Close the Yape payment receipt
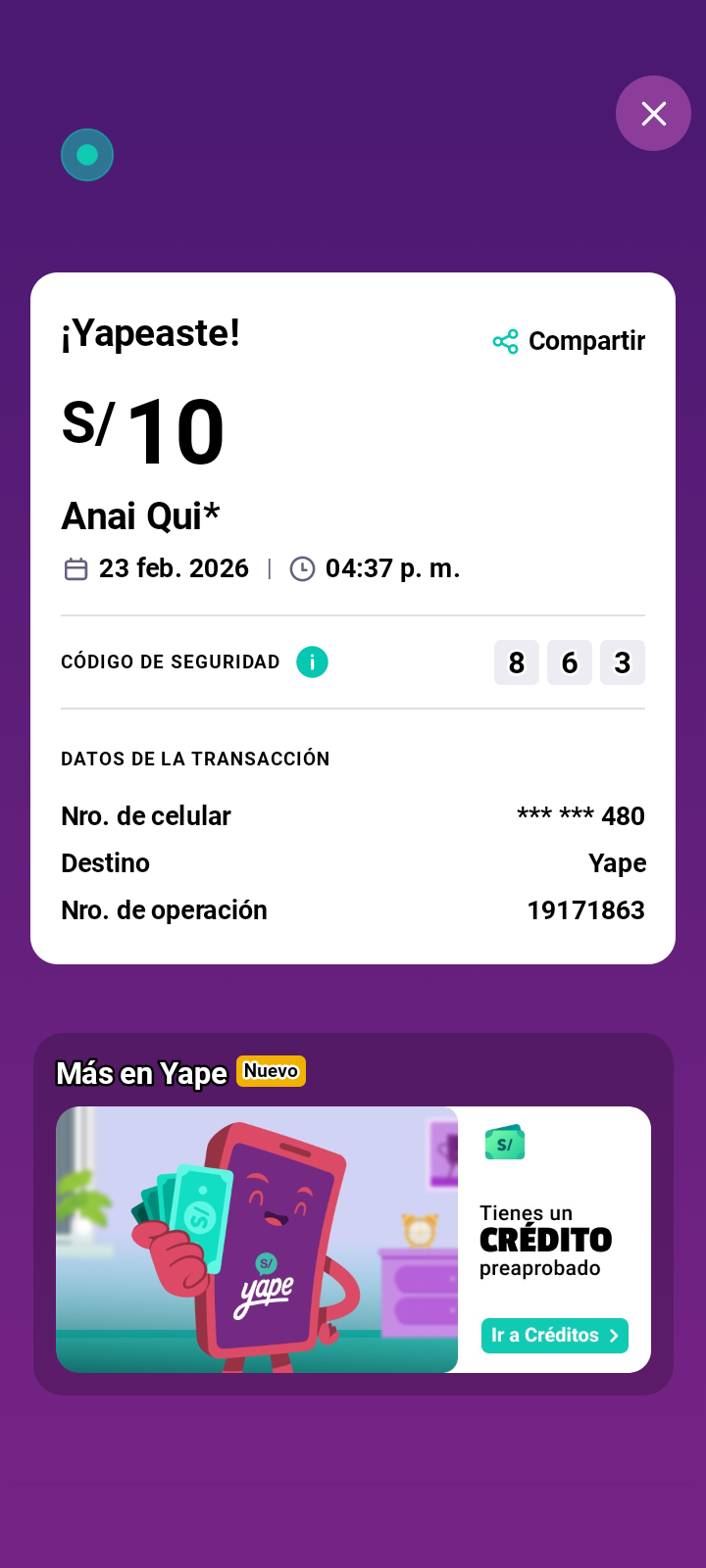Image resolution: width=706 pixels, height=1568 pixels. [653, 114]
